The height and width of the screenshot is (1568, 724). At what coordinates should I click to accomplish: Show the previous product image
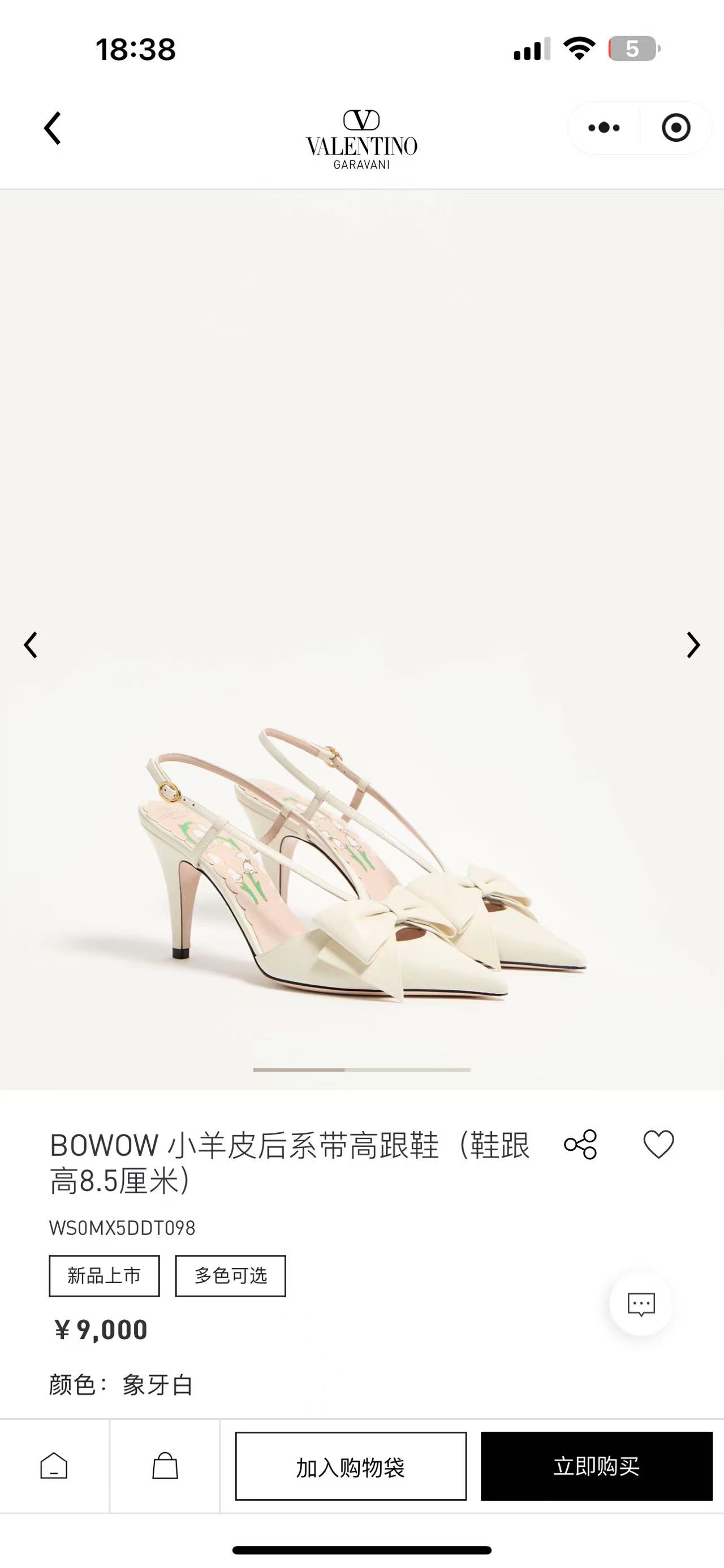(31, 645)
